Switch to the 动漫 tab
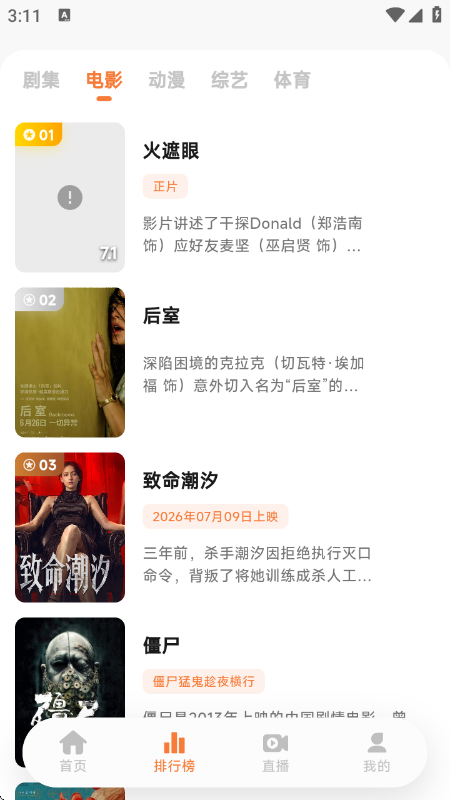Viewport: 450px width, 800px height. (x=167, y=80)
